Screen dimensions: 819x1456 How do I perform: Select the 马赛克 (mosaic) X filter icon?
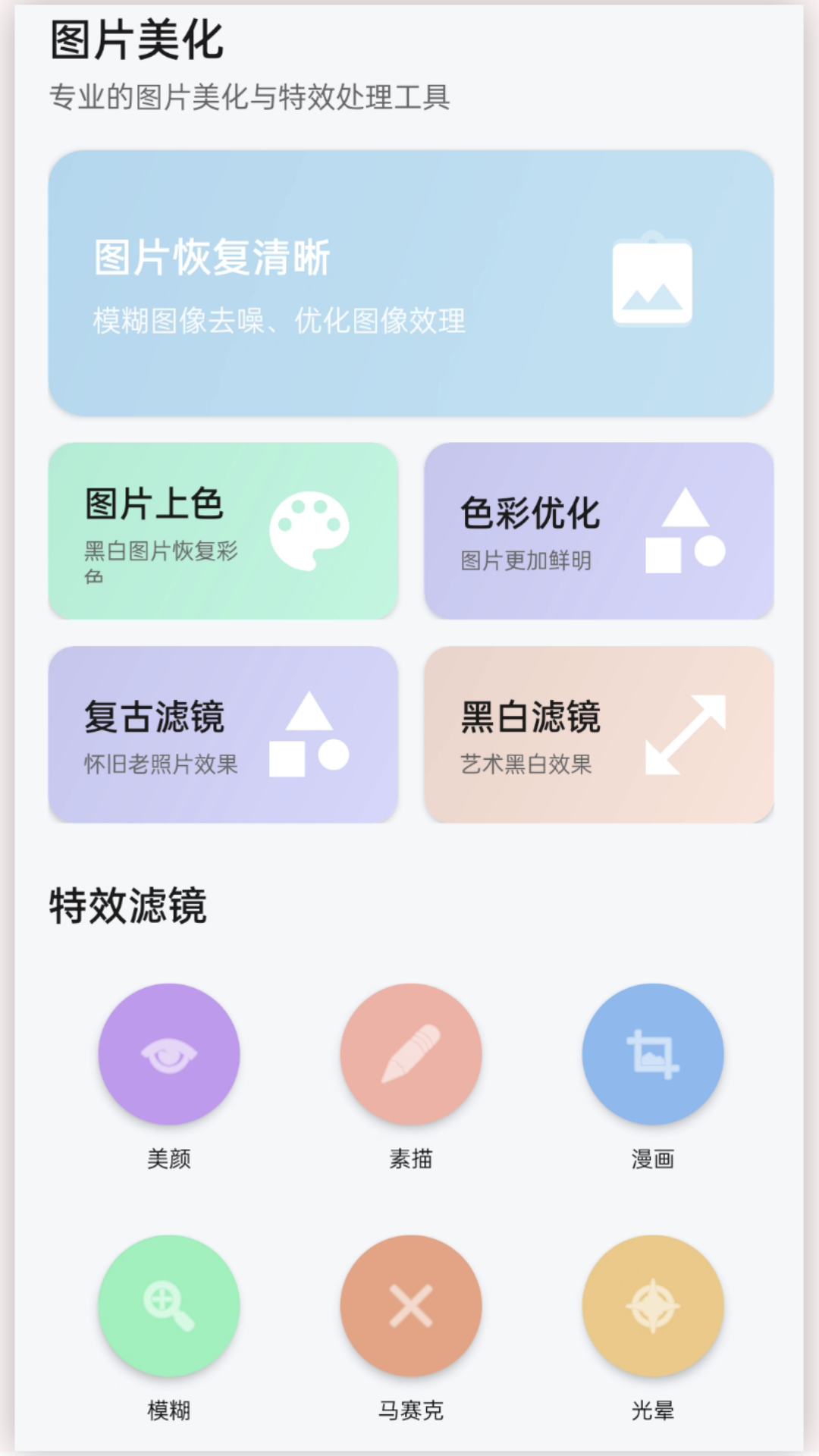pyautogui.click(x=409, y=1304)
